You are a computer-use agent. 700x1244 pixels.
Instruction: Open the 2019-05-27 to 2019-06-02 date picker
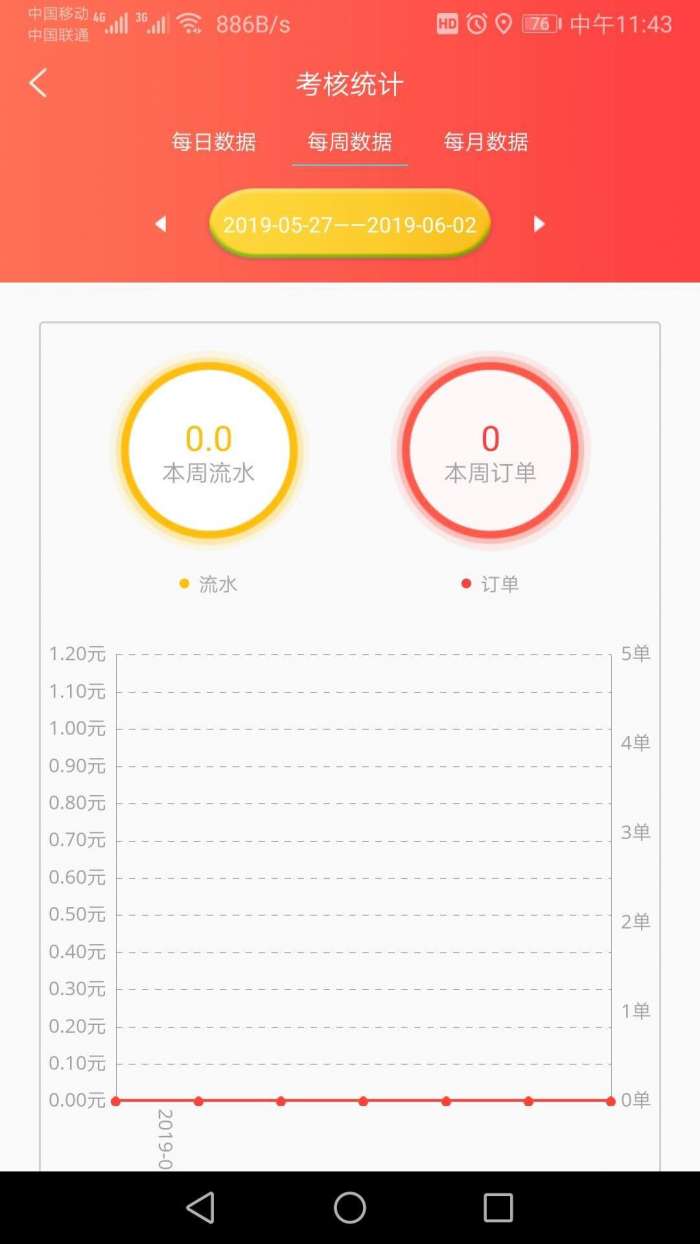(x=350, y=224)
